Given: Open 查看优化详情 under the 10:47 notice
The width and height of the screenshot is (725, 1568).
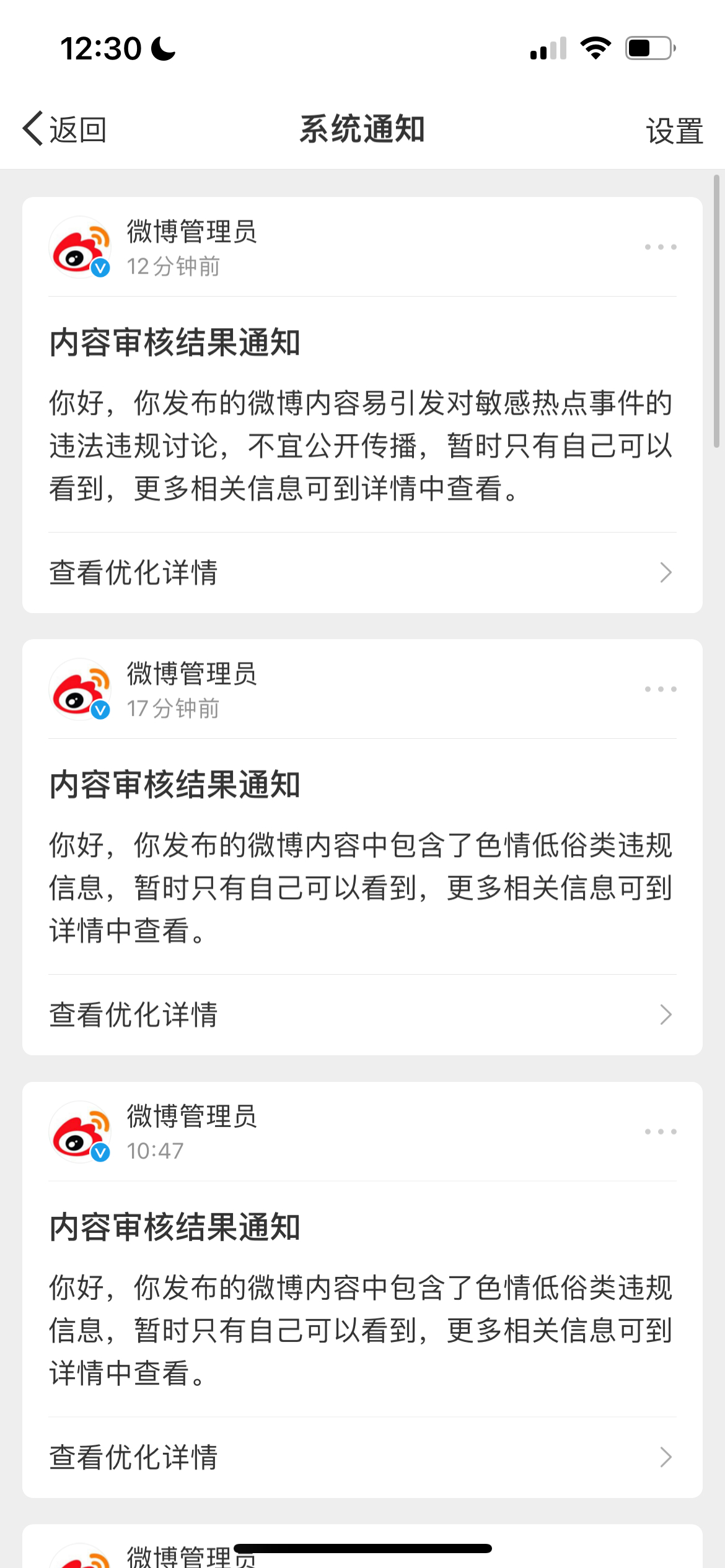Looking at the screenshot, I should (362, 1457).
